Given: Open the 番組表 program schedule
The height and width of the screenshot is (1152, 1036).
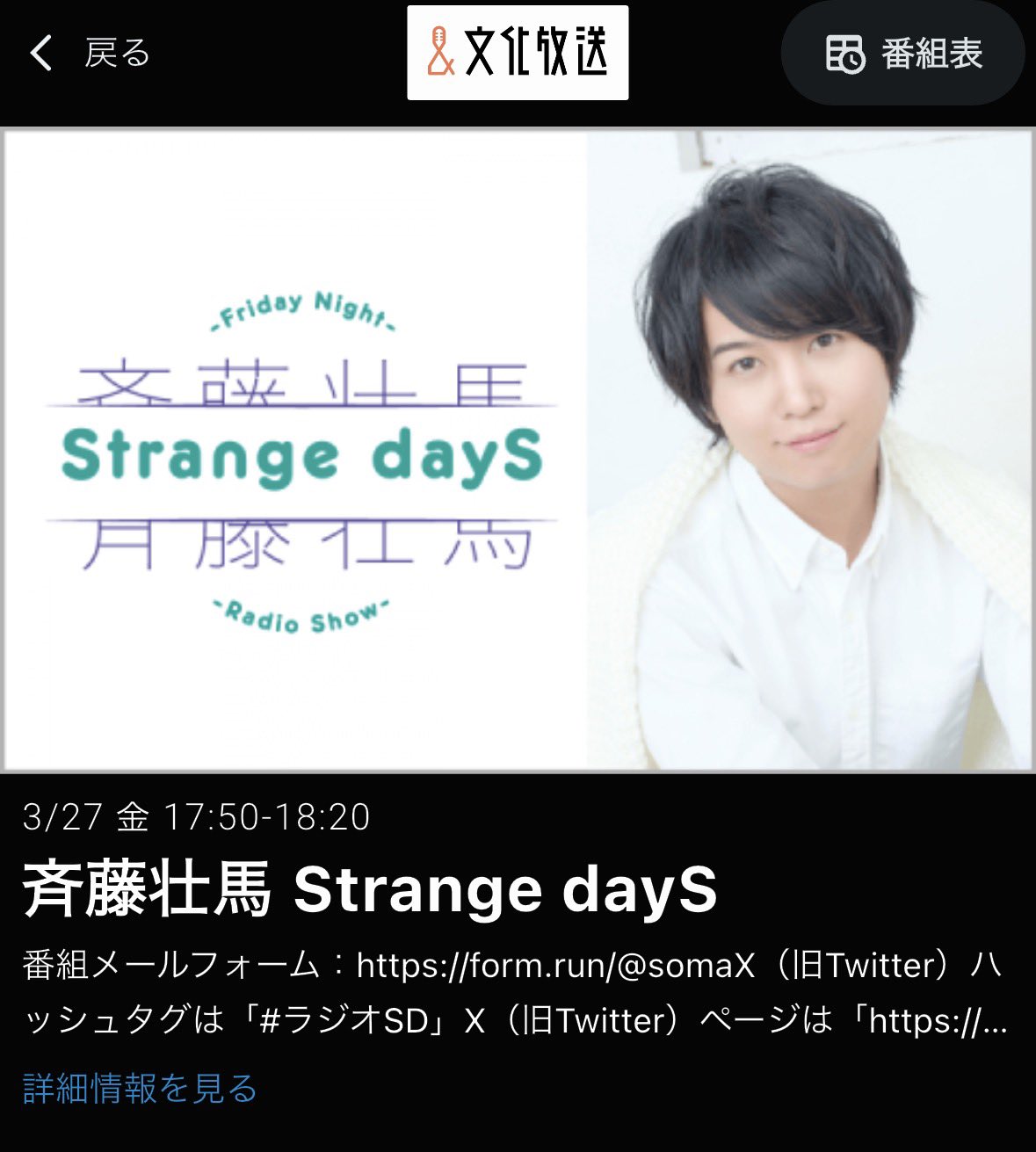Looking at the screenshot, I should coord(903,54).
